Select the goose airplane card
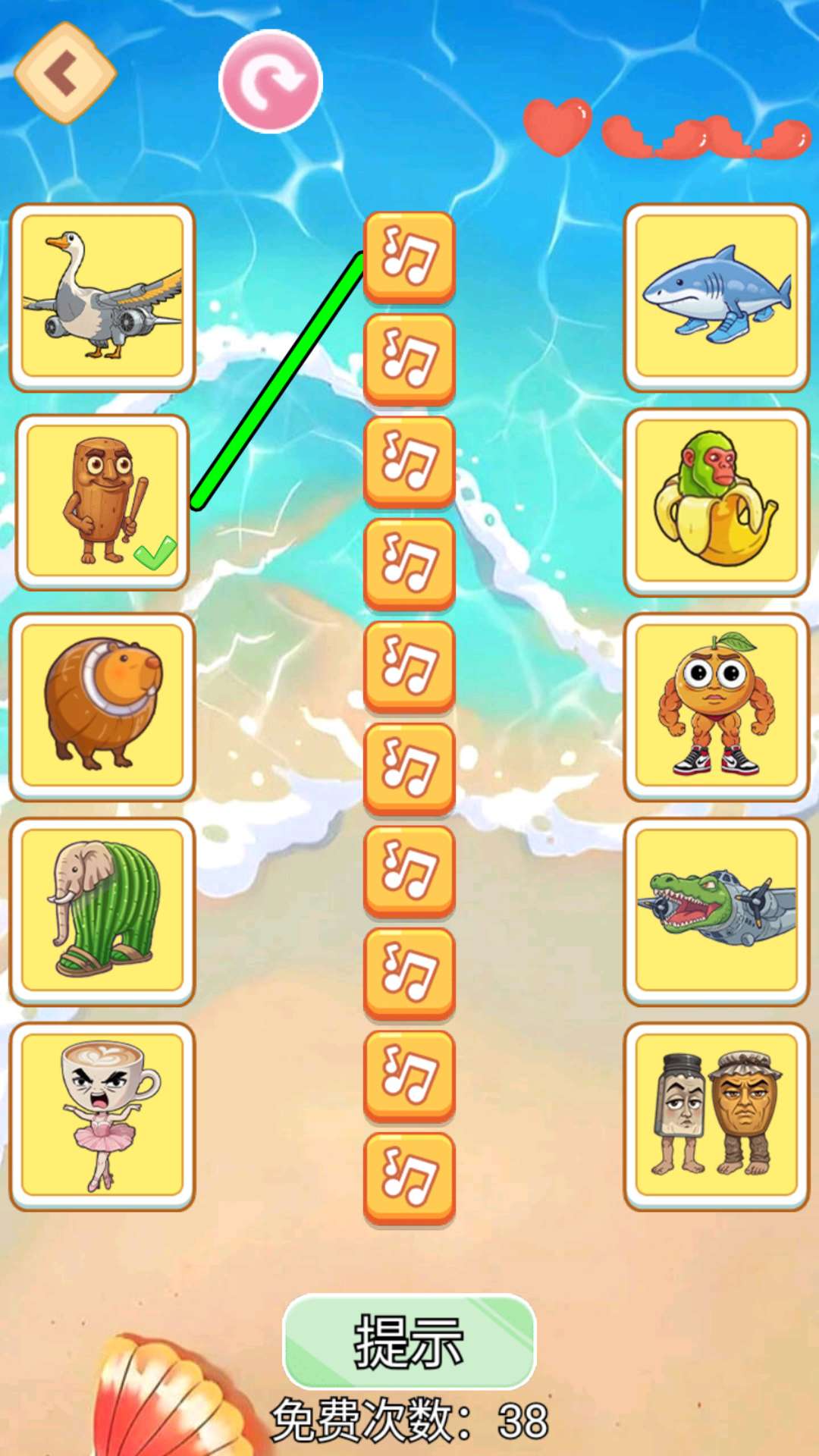This screenshot has height=1456, width=819. [x=102, y=297]
